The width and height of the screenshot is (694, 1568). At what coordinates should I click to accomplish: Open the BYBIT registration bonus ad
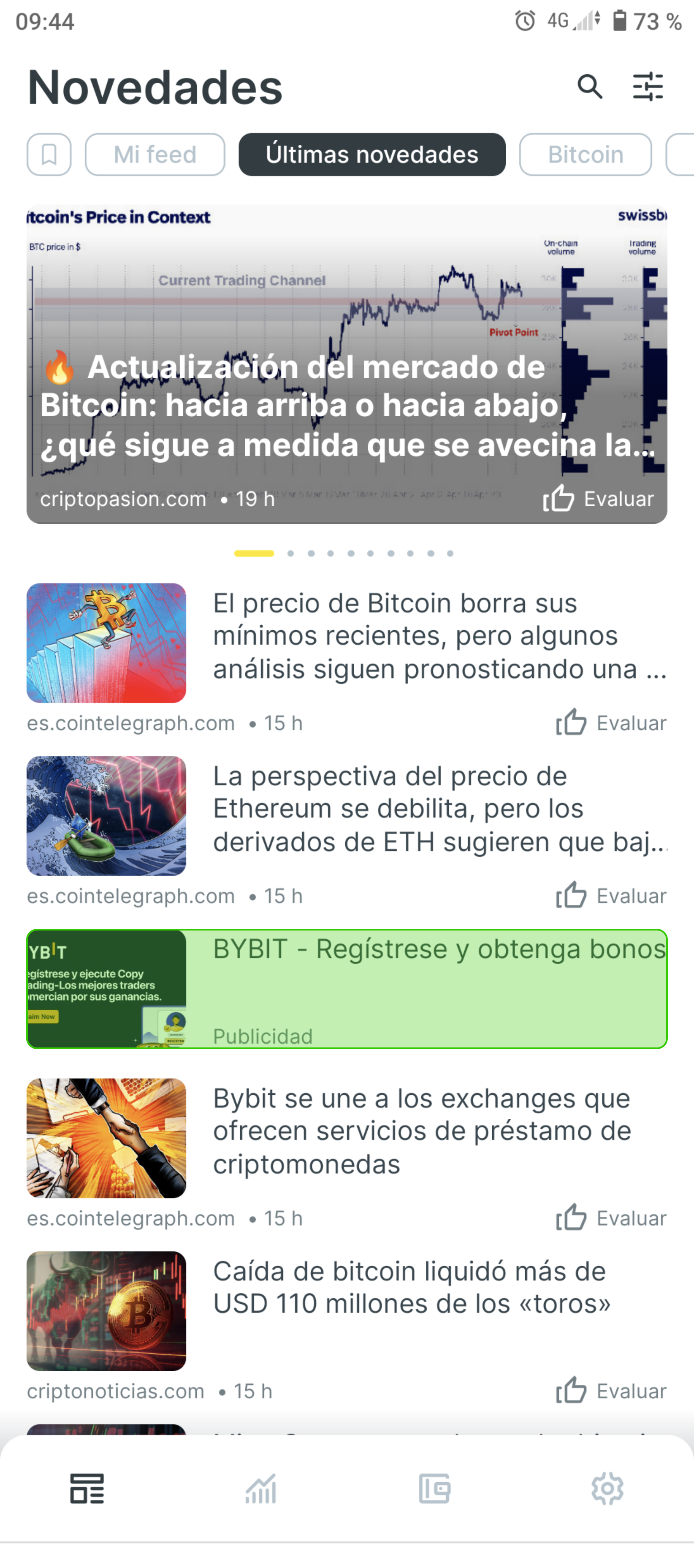(x=347, y=989)
